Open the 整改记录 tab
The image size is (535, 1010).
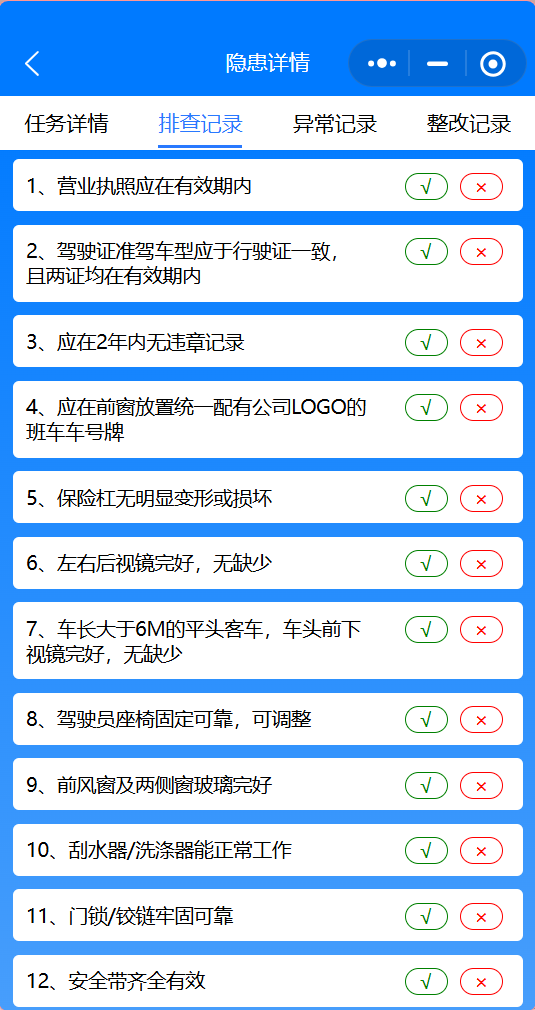[x=469, y=123]
